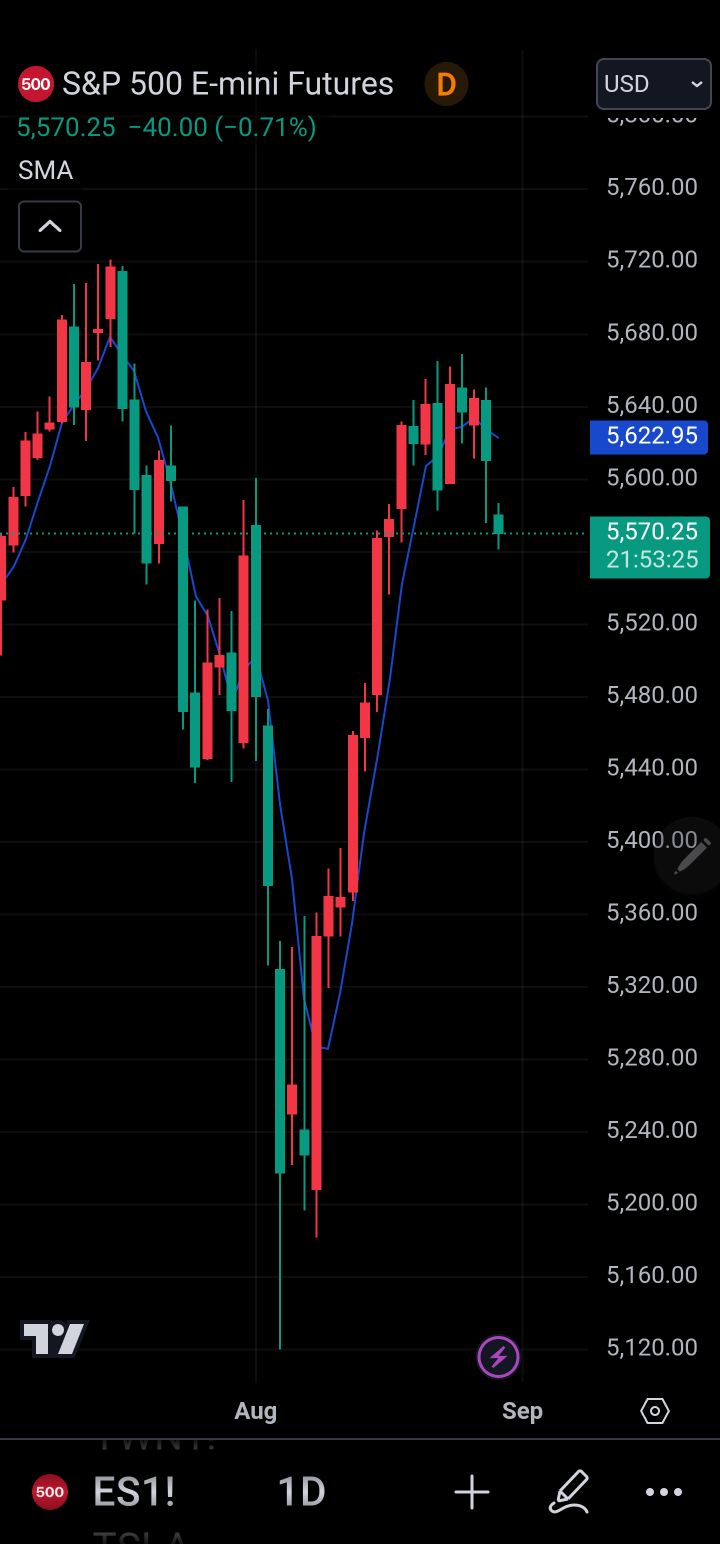Tap the blue 5,622.95 price label
This screenshot has height=1544, width=720.
tap(648, 436)
